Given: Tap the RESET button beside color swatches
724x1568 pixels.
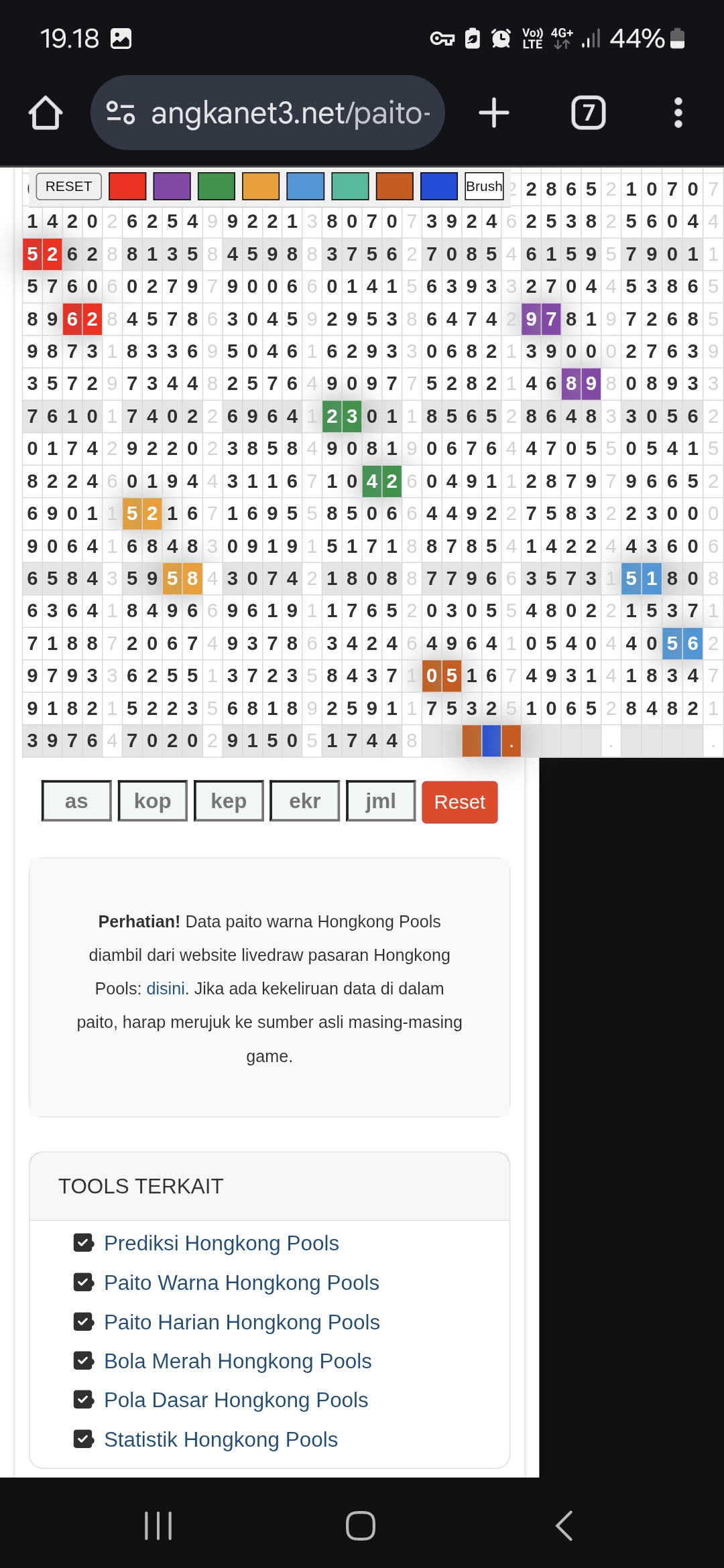Looking at the screenshot, I should click(x=68, y=186).
